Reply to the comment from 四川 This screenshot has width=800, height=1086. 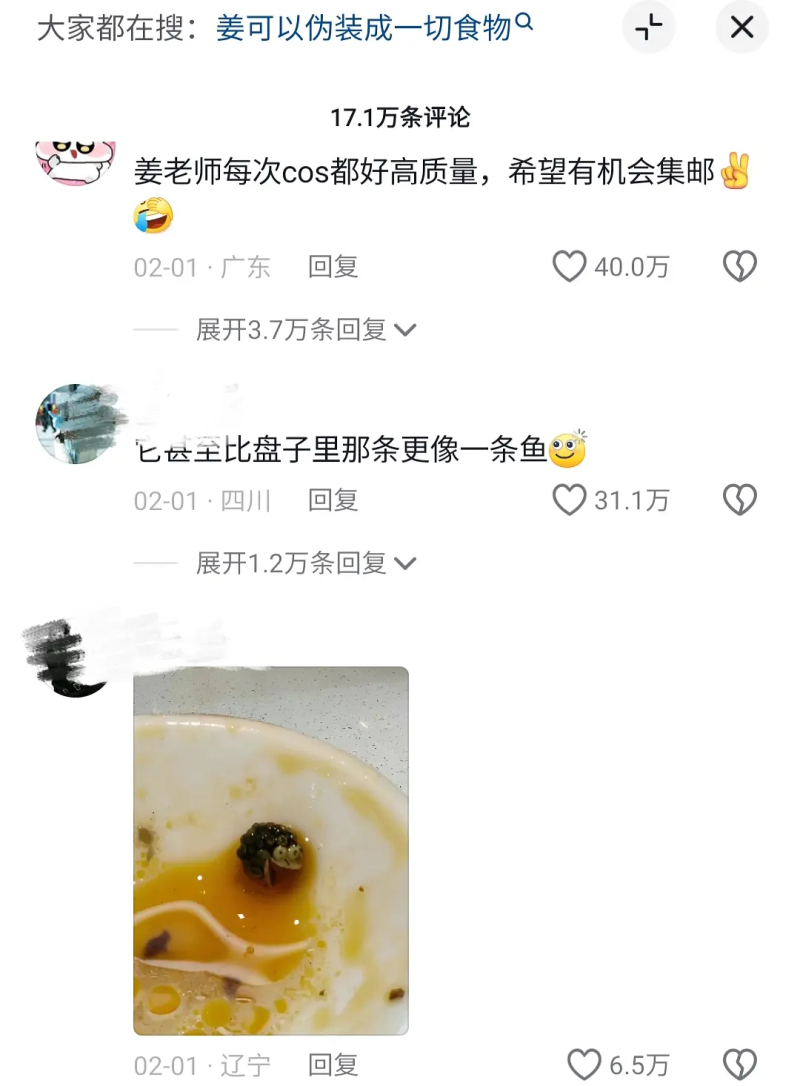tap(333, 500)
